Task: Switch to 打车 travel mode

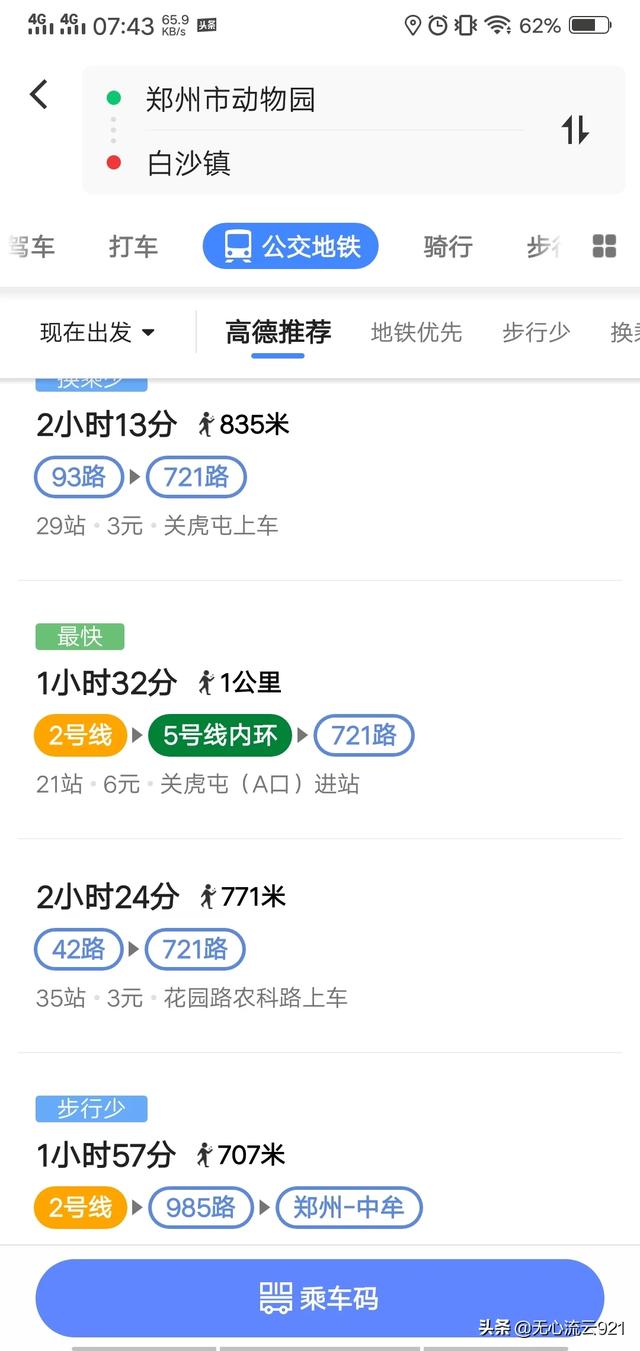Action: point(133,246)
